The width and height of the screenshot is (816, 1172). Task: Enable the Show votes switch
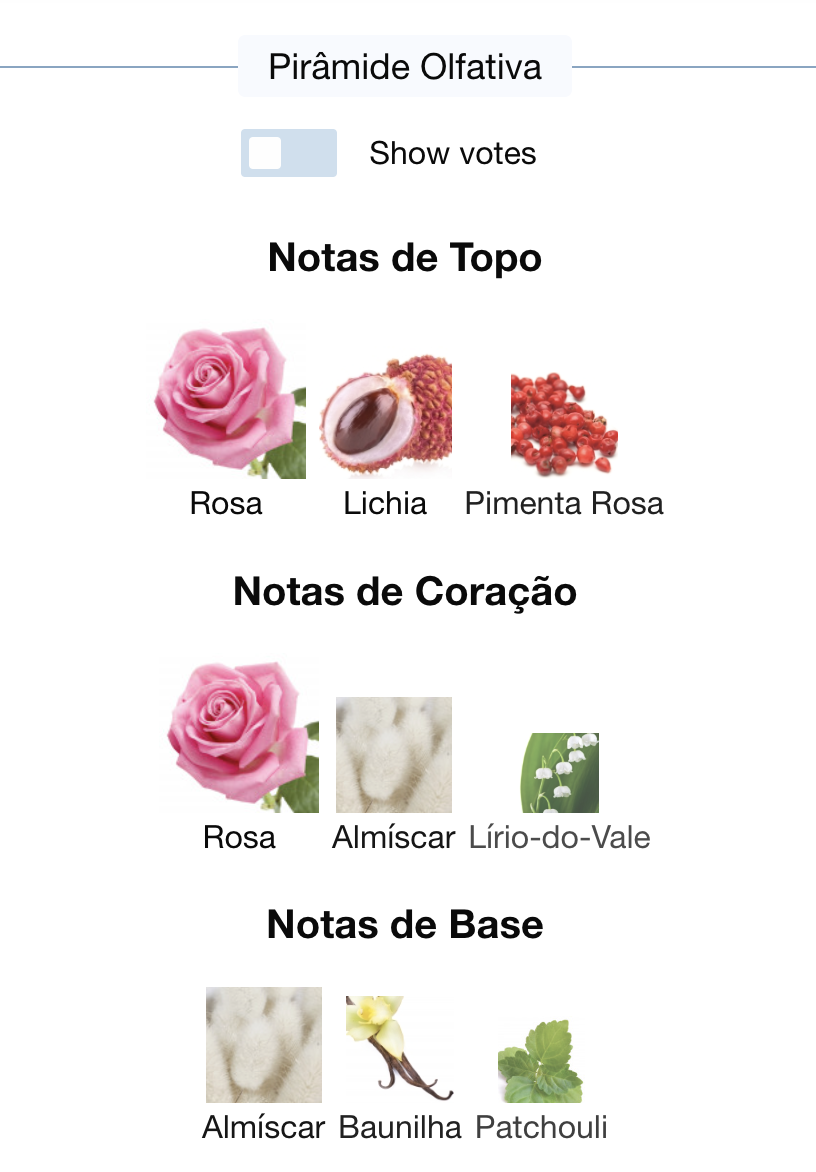pyautogui.click(x=288, y=153)
